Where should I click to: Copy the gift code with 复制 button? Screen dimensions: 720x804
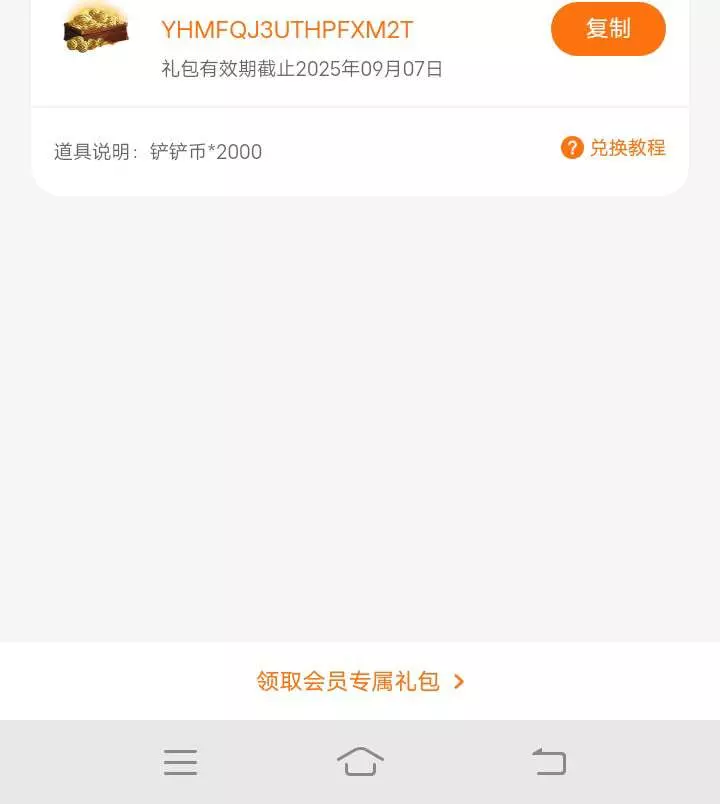pyautogui.click(x=608, y=29)
